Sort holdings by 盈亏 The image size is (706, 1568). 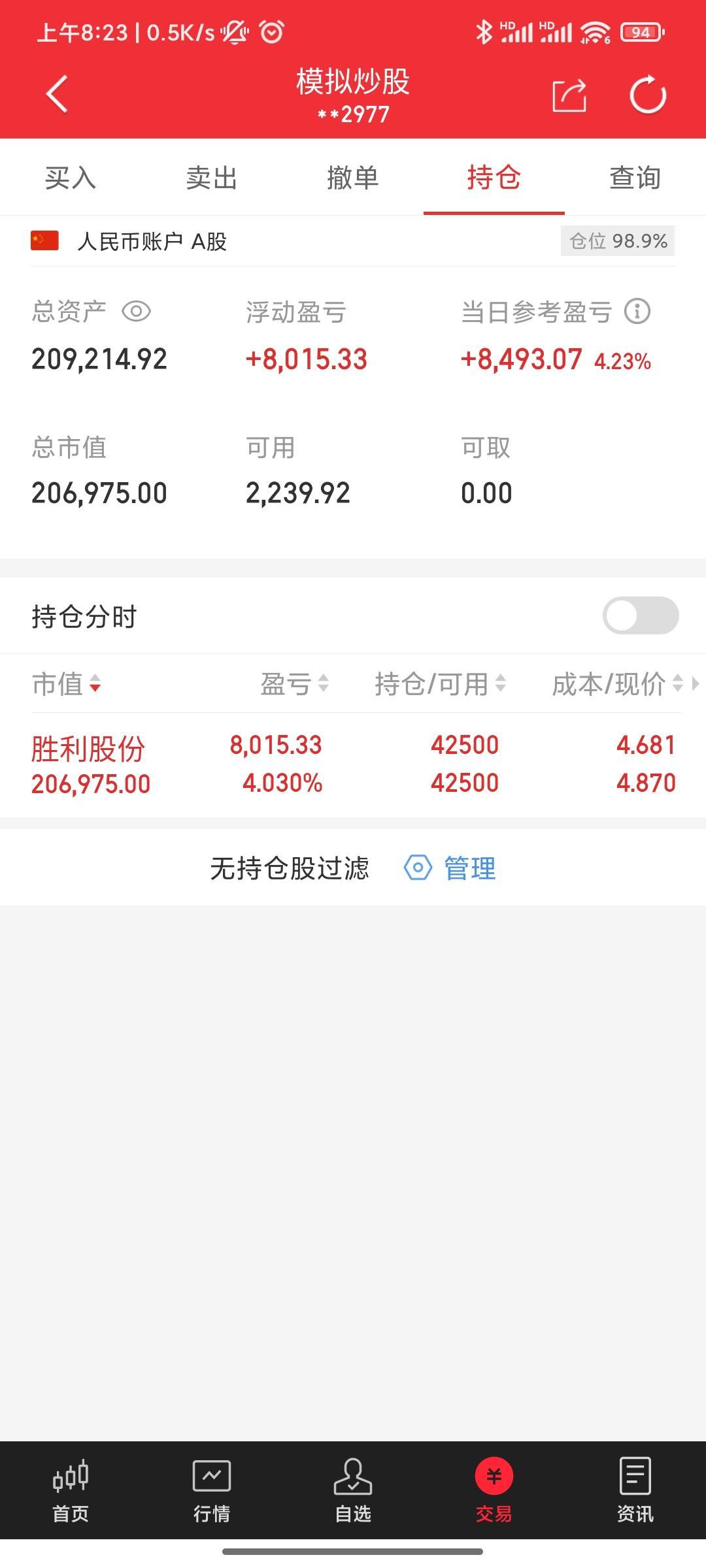tap(294, 684)
